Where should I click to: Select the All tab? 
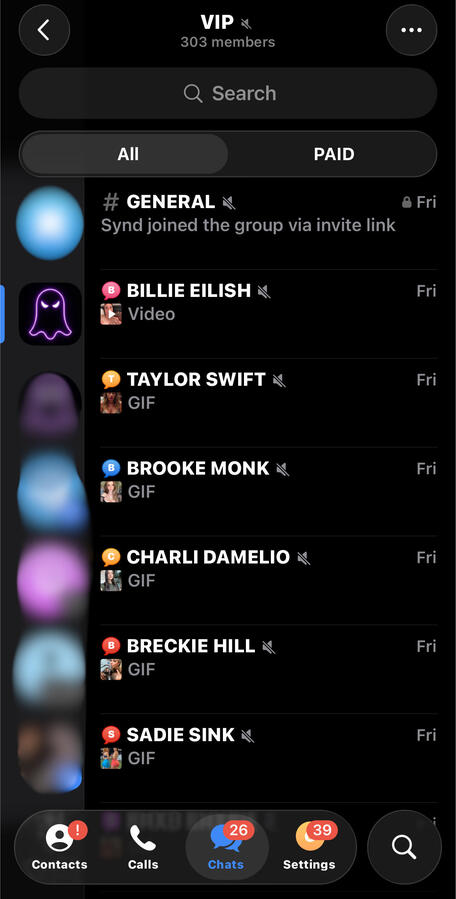125,154
